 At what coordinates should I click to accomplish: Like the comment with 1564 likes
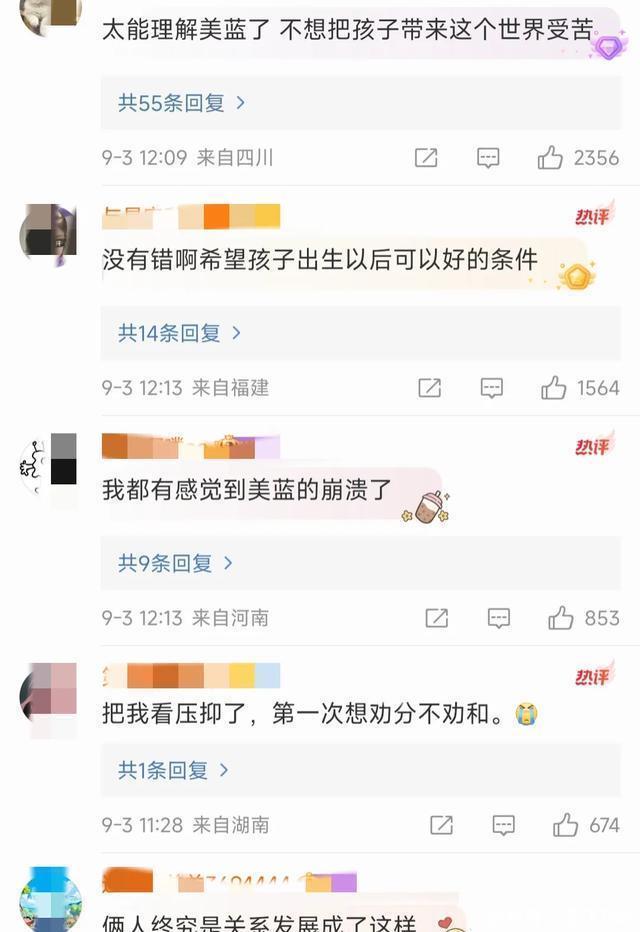pos(553,388)
